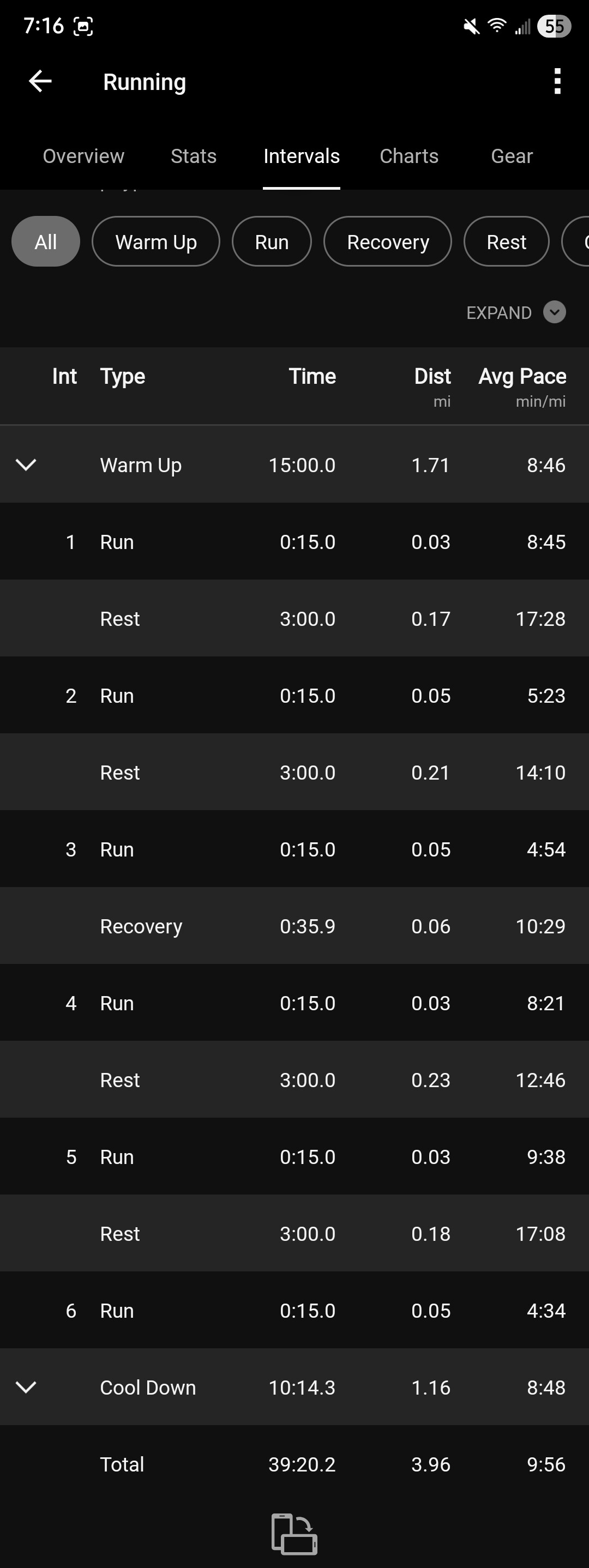Filter intervals by Warm Up
The image size is (589, 1568).
click(x=156, y=242)
